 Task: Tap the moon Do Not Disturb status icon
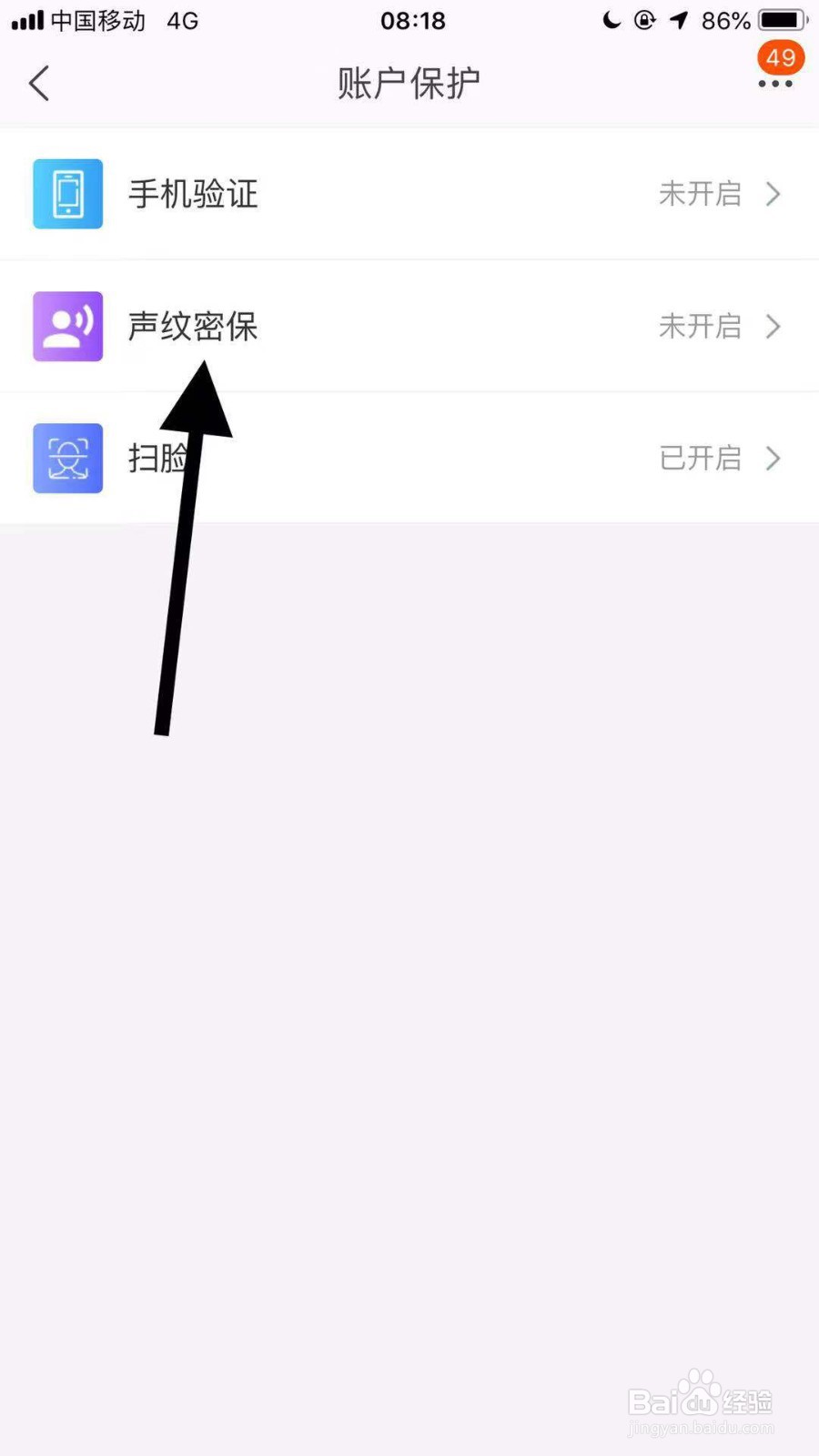click(611, 20)
